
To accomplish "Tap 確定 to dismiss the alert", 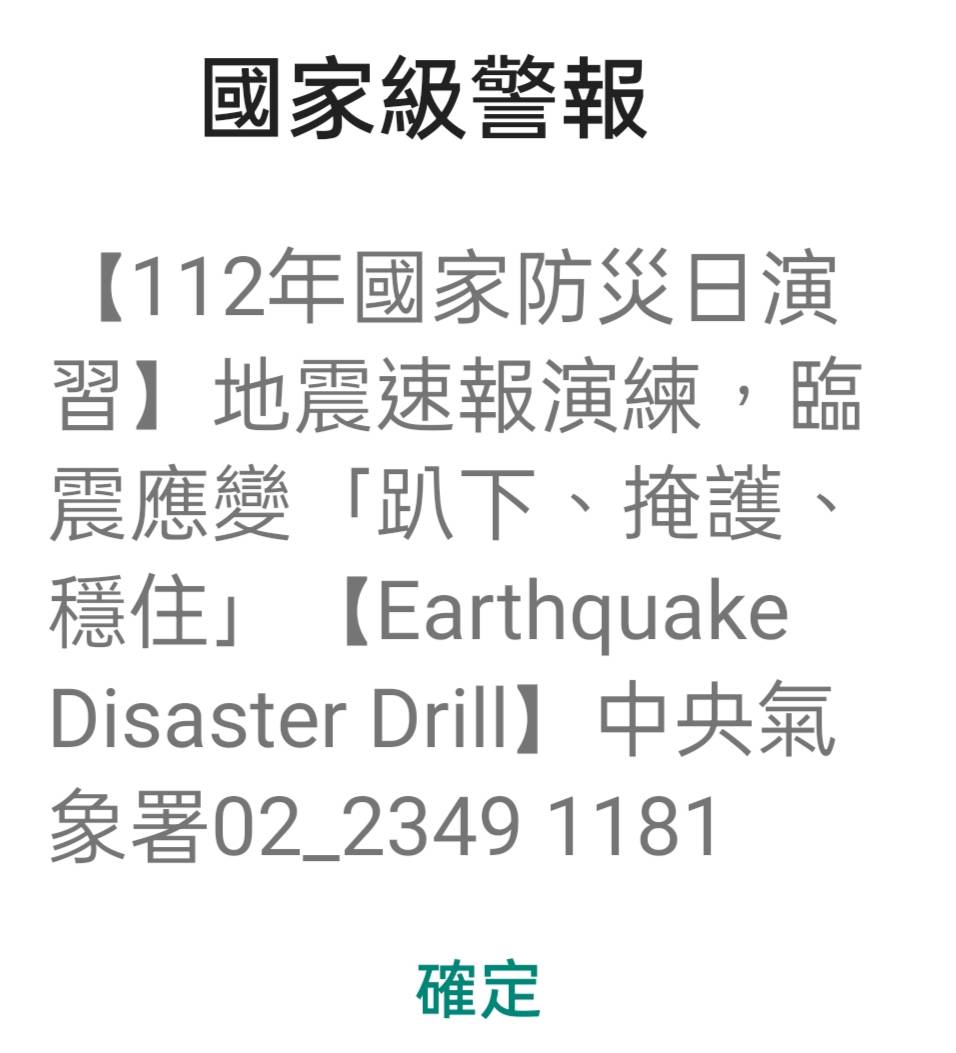I will (478, 989).
